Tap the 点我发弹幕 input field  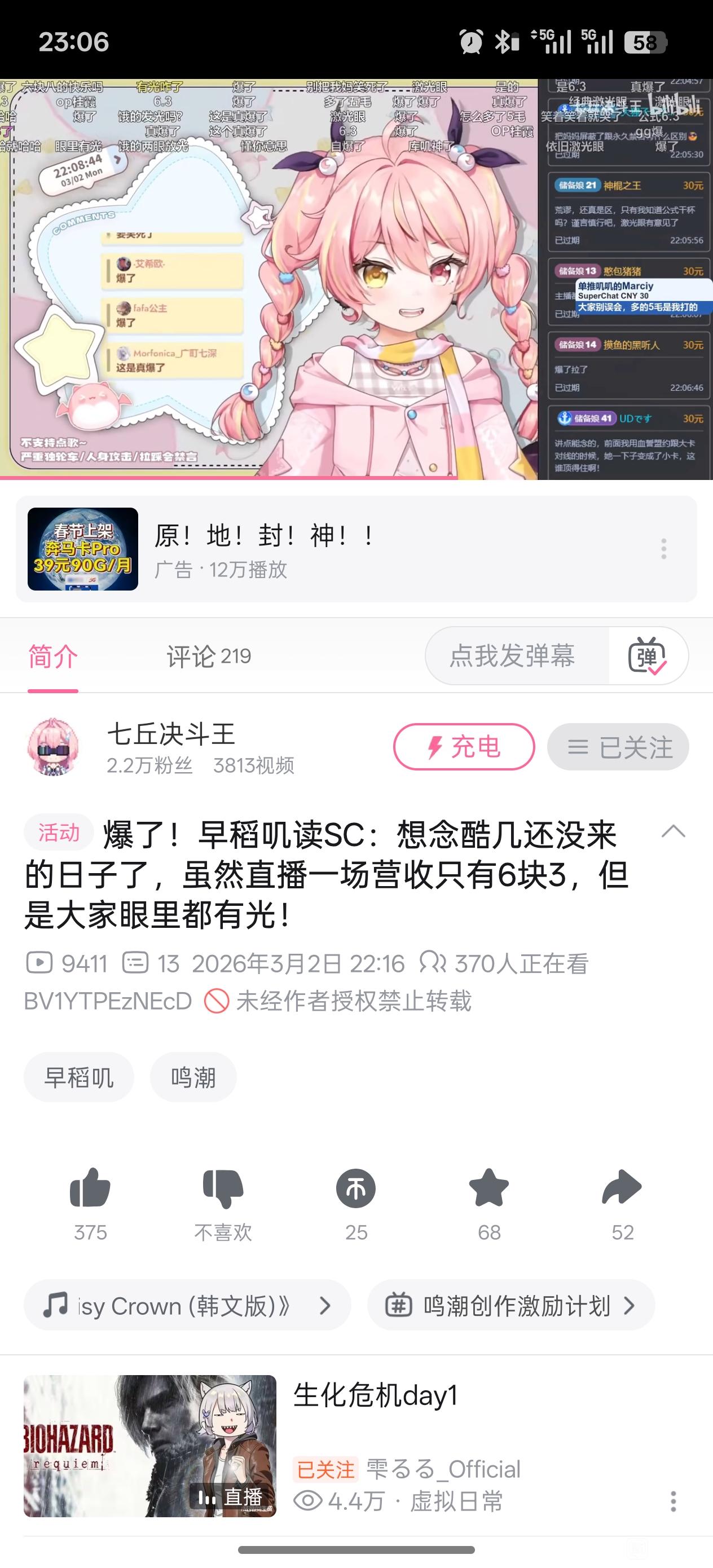[516, 655]
